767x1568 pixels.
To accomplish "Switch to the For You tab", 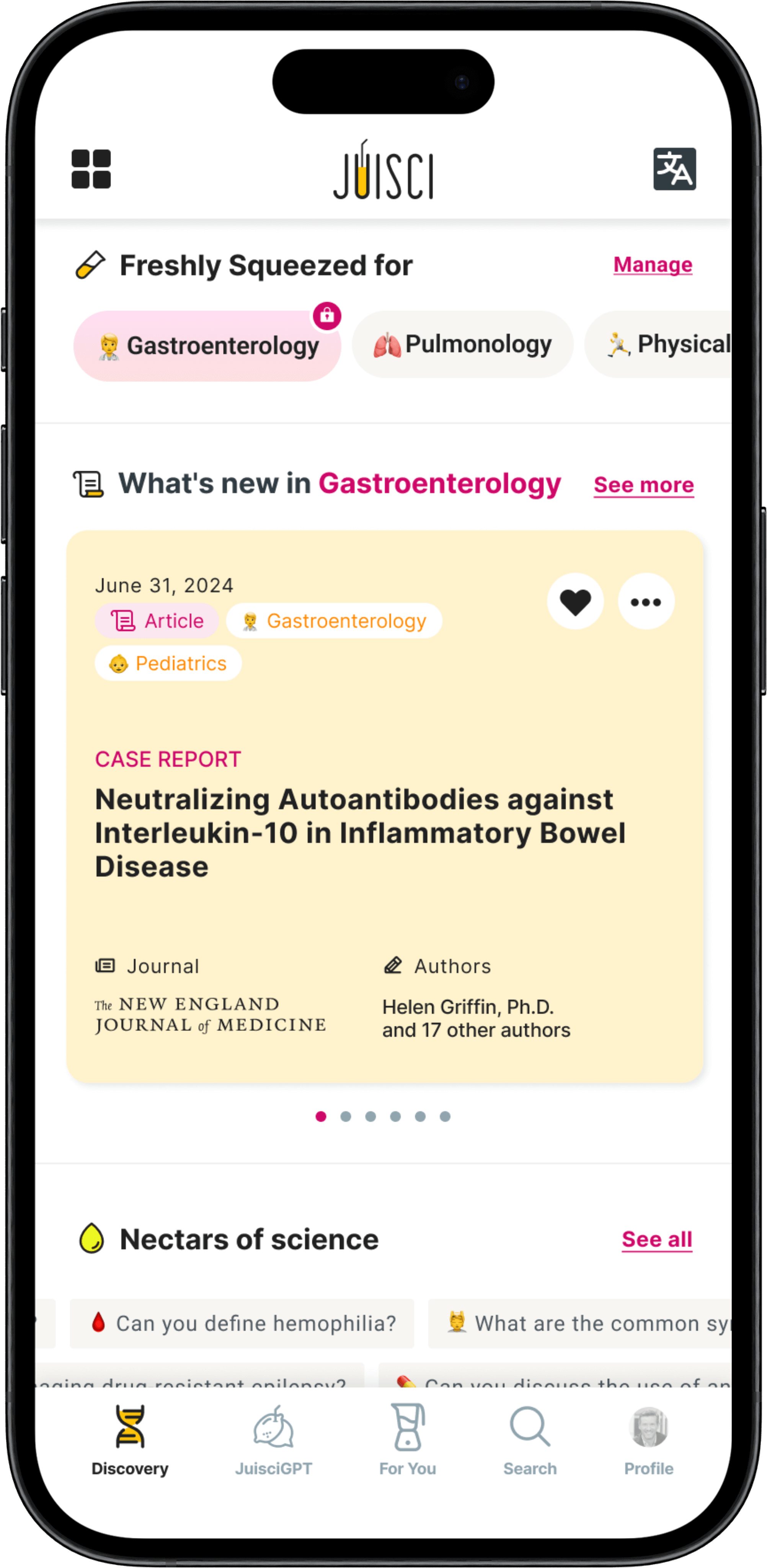I will [x=407, y=1440].
